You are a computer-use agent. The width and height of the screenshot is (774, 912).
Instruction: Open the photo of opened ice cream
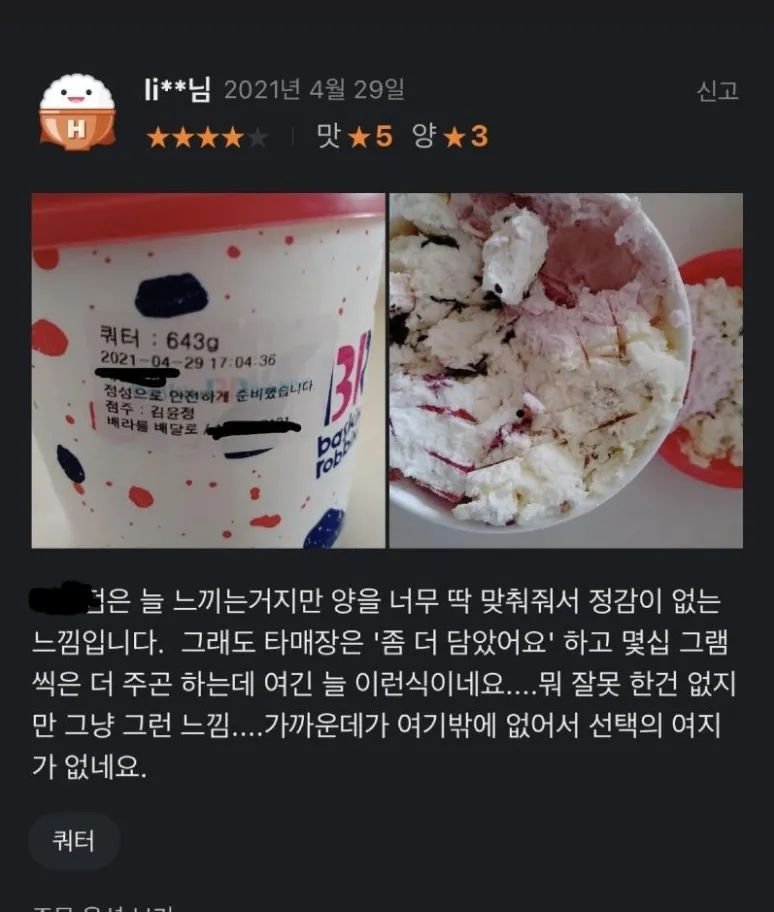(565, 371)
